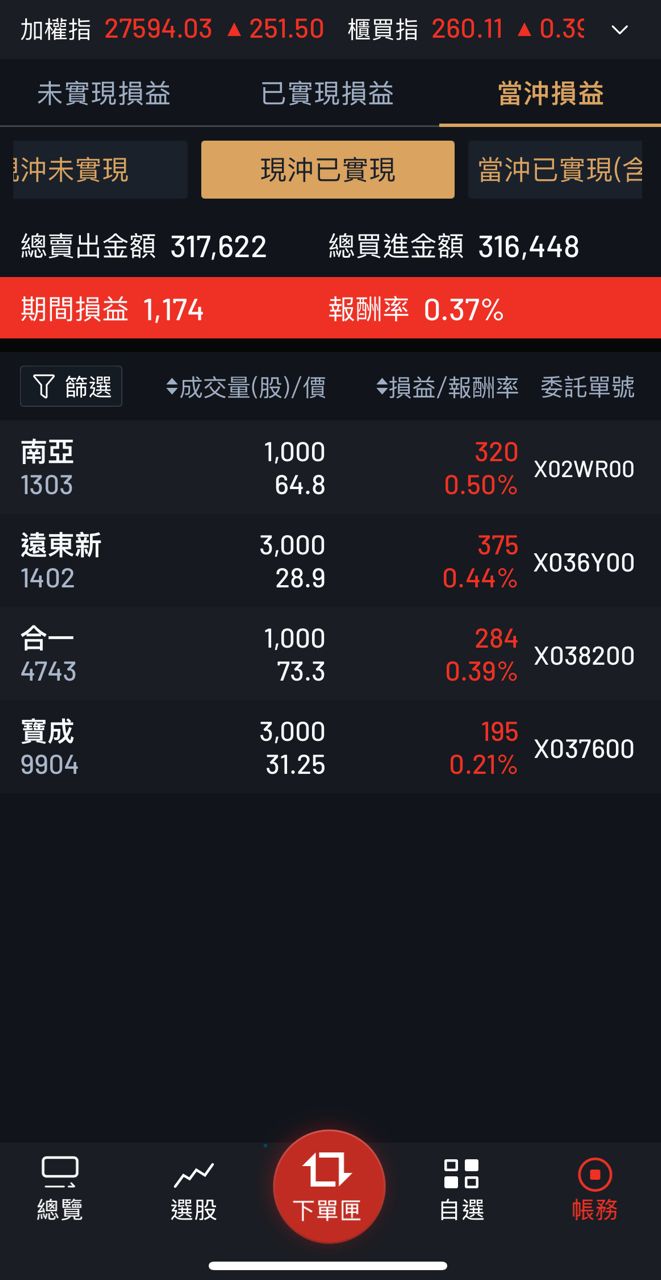Expand the market index ticker chevron
Image resolution: width=661 pixels, height=1280 pixels.
[x=620, y=30]
